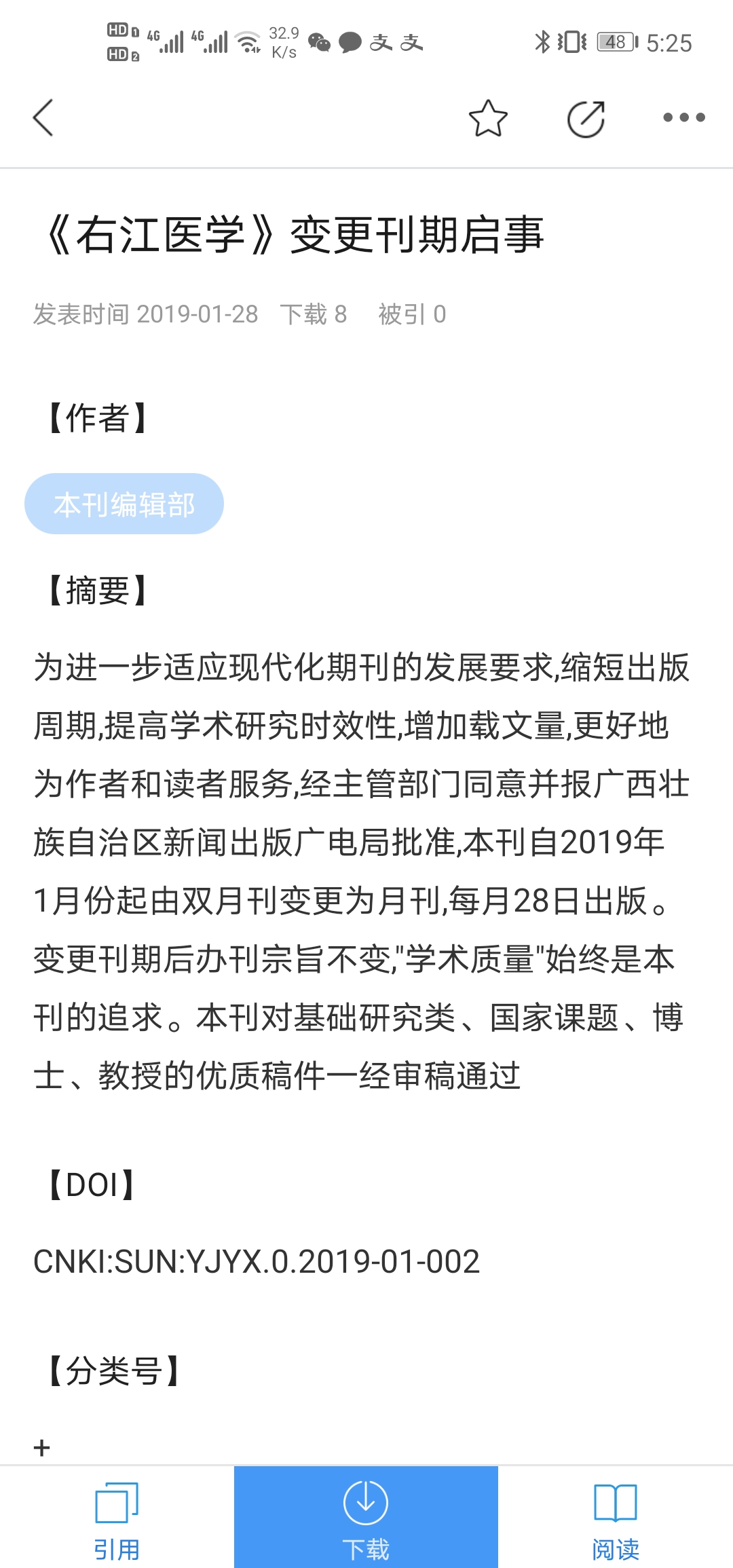Share the article via the share icon
The width and height of the screenshot is (733, 1568).
pyautogui.click(x=586, y=119)
